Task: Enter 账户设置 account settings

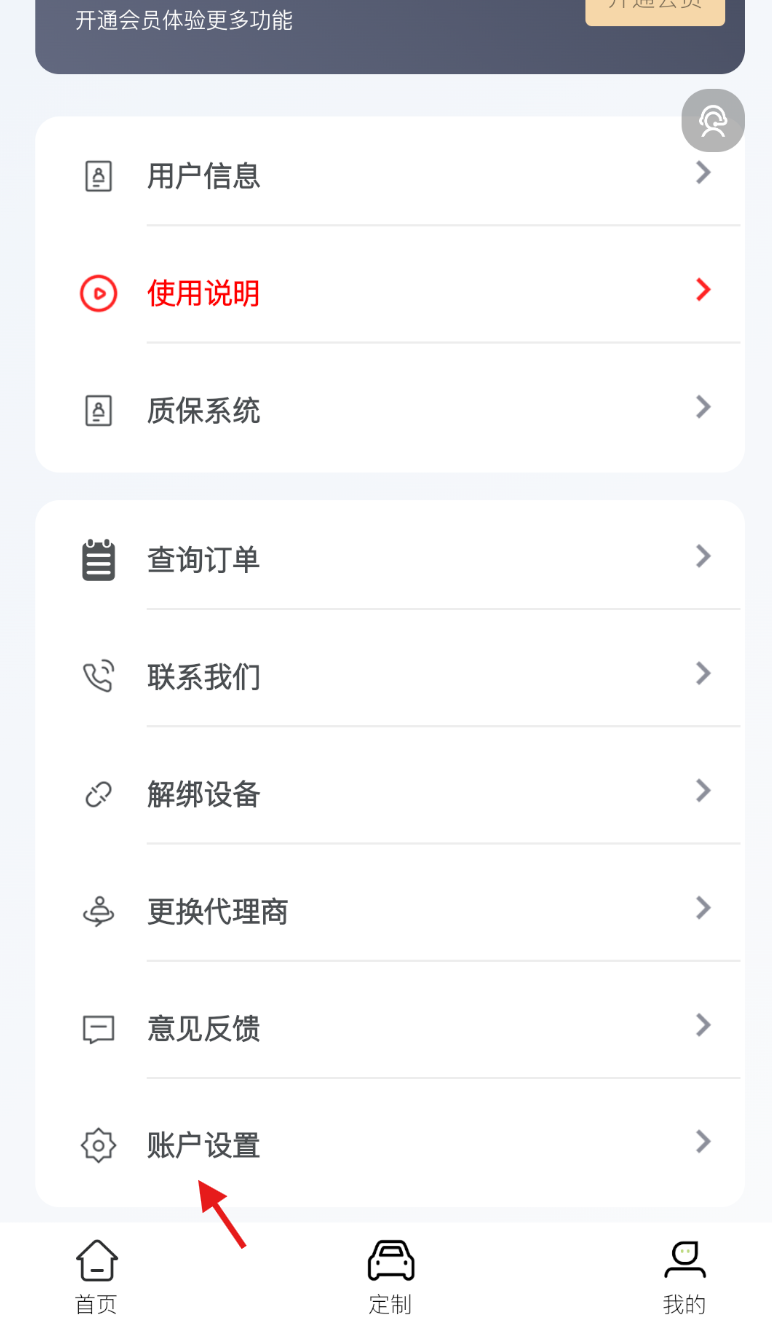Action: tap(390, 1145)
